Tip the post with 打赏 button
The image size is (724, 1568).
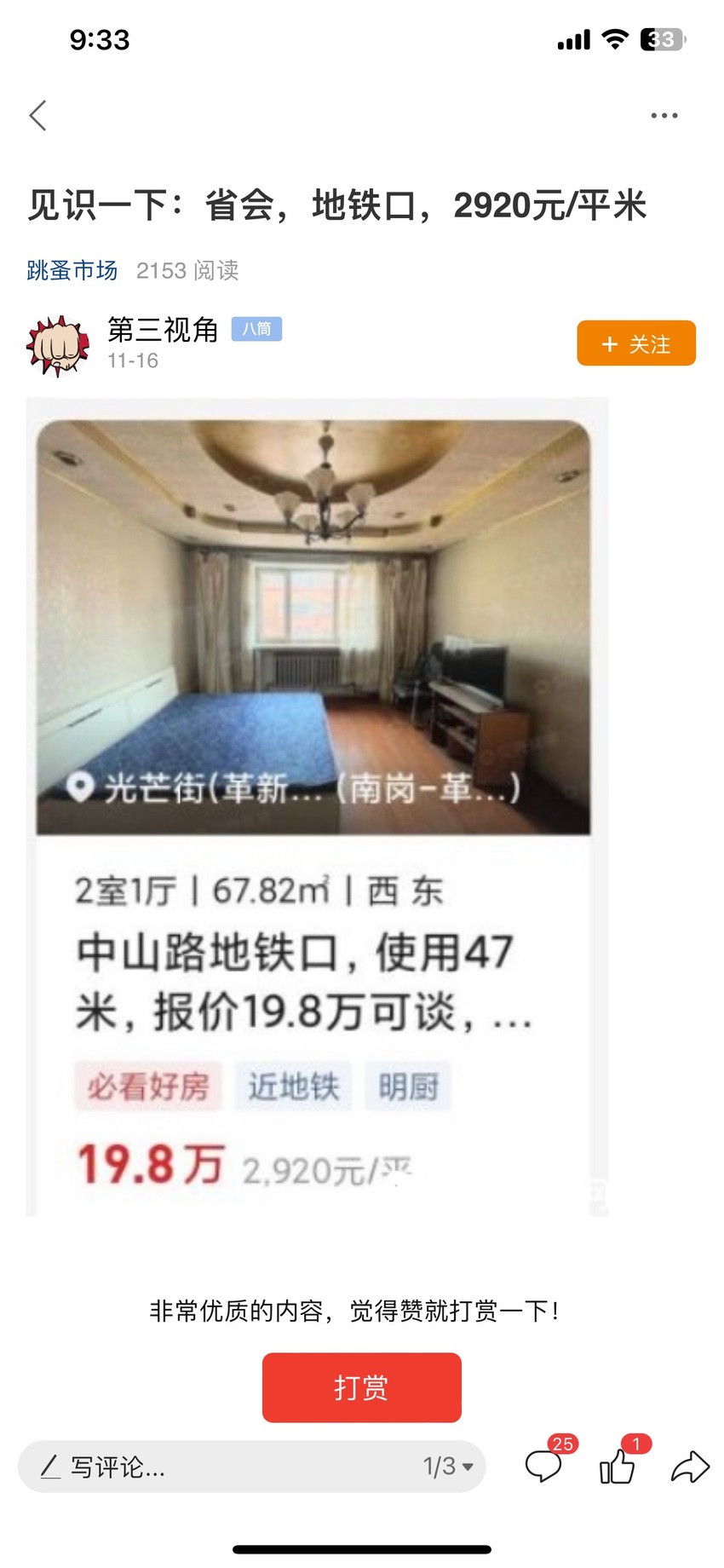click(x=361, y=1387)
